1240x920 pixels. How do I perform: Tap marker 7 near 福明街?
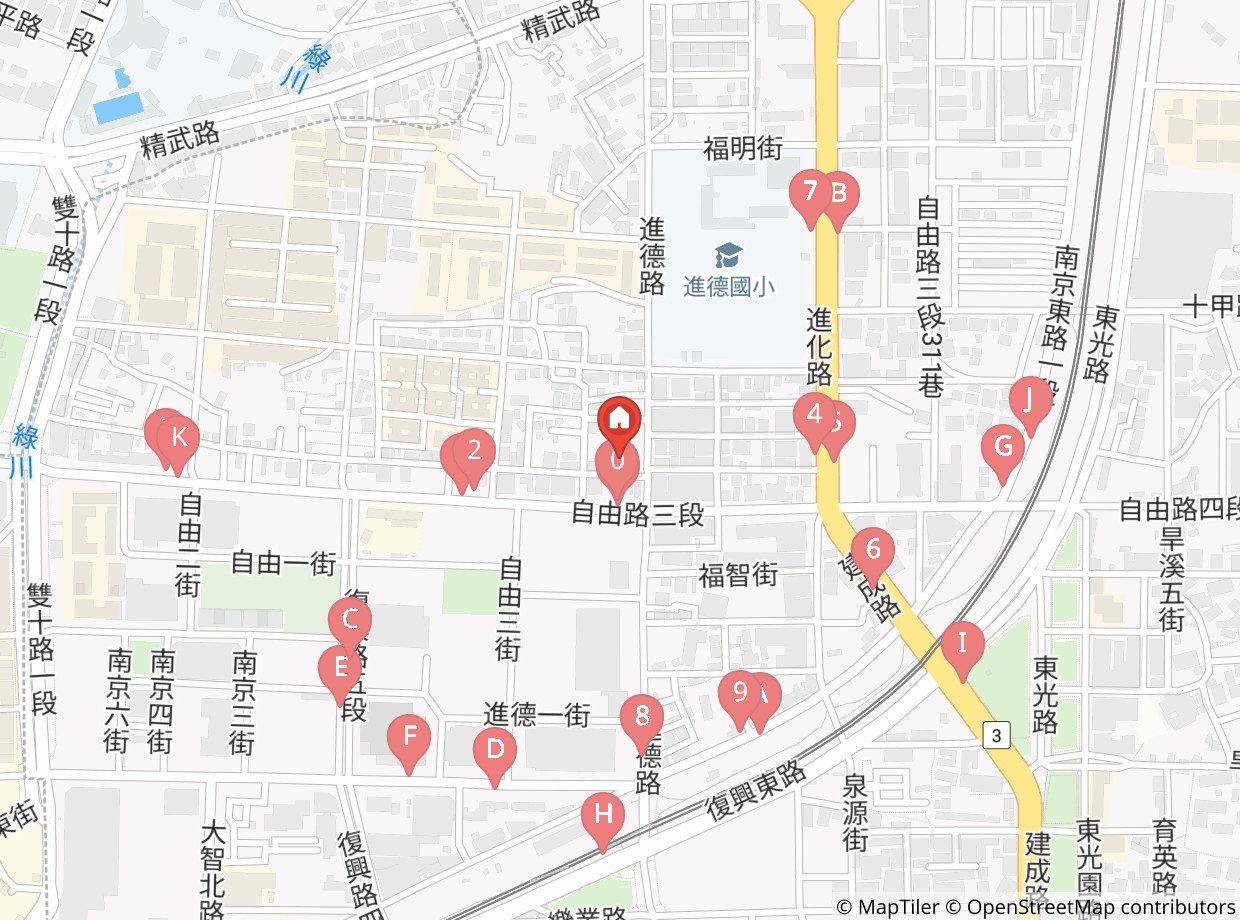(x=808, y=189)
